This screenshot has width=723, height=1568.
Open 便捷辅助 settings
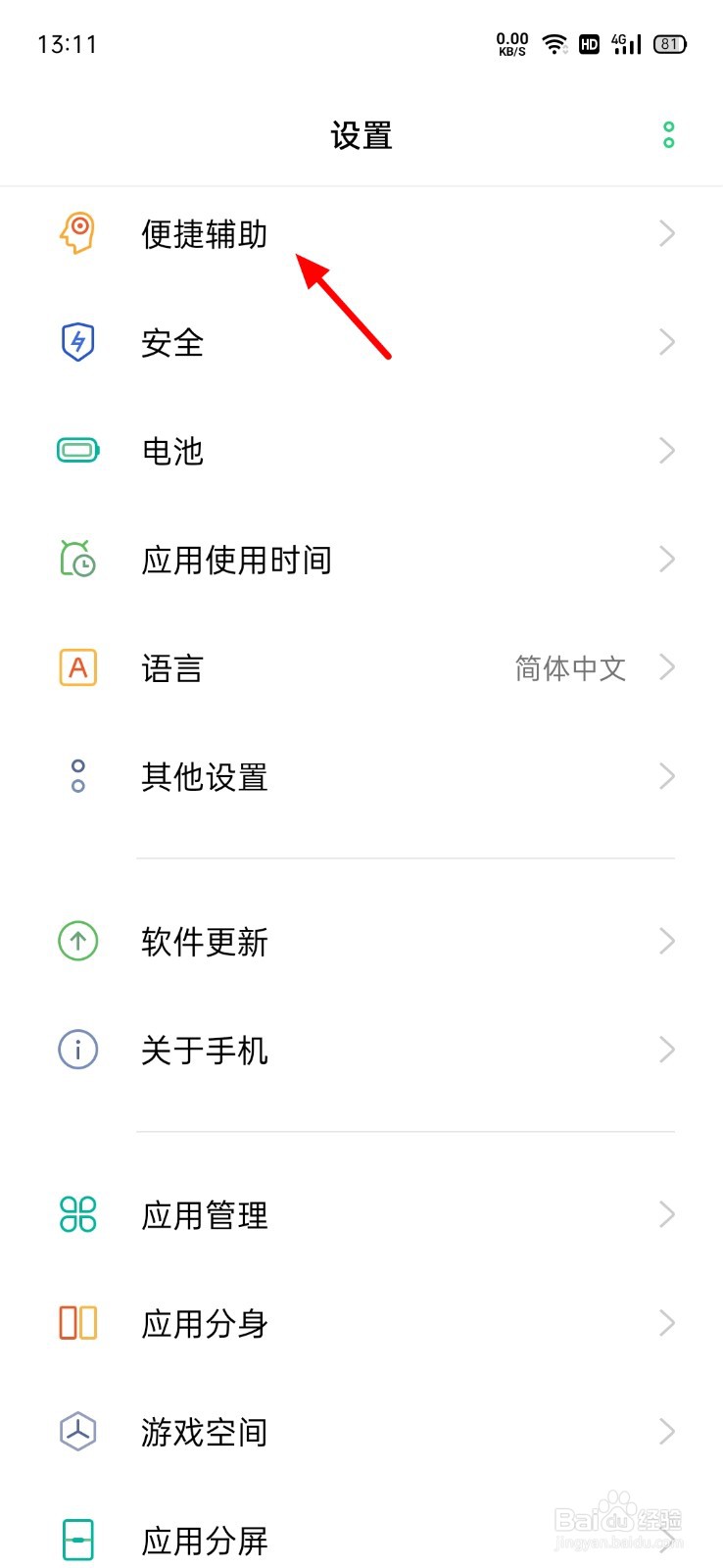tap(361, 234)
